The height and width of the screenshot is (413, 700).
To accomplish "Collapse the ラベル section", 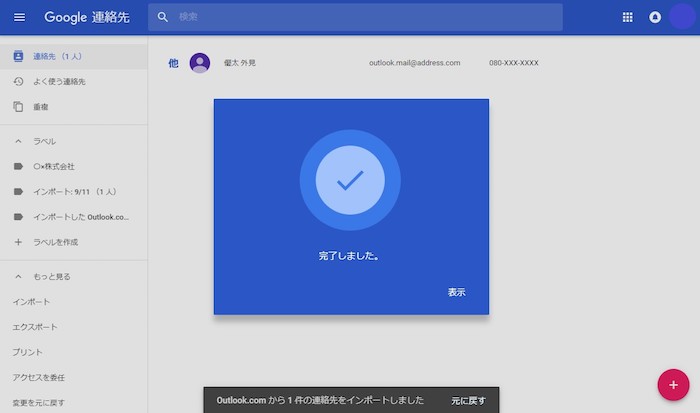I will tap(18, 141).
